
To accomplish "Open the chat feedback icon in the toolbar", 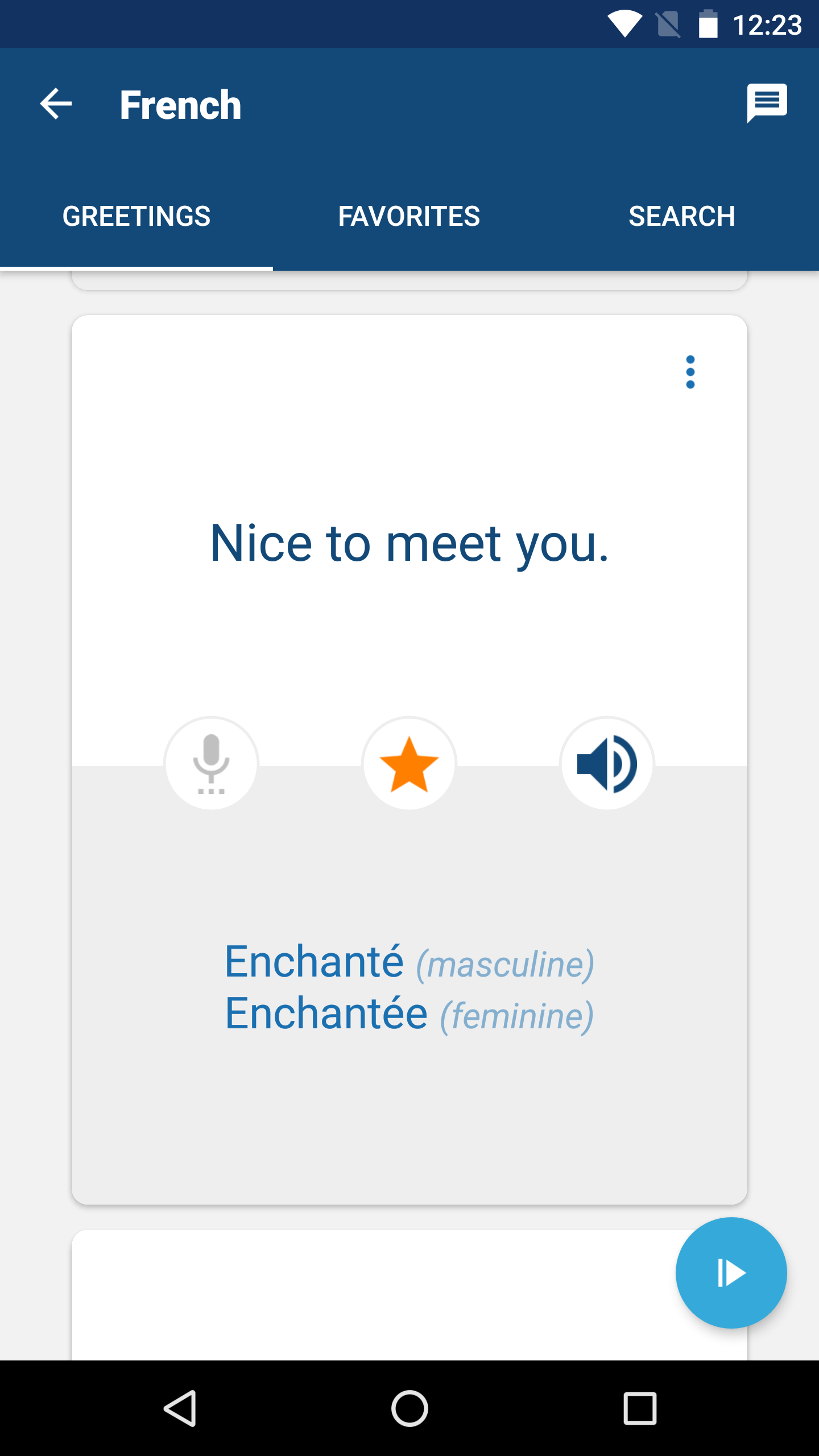I will (x=768, y=104).
